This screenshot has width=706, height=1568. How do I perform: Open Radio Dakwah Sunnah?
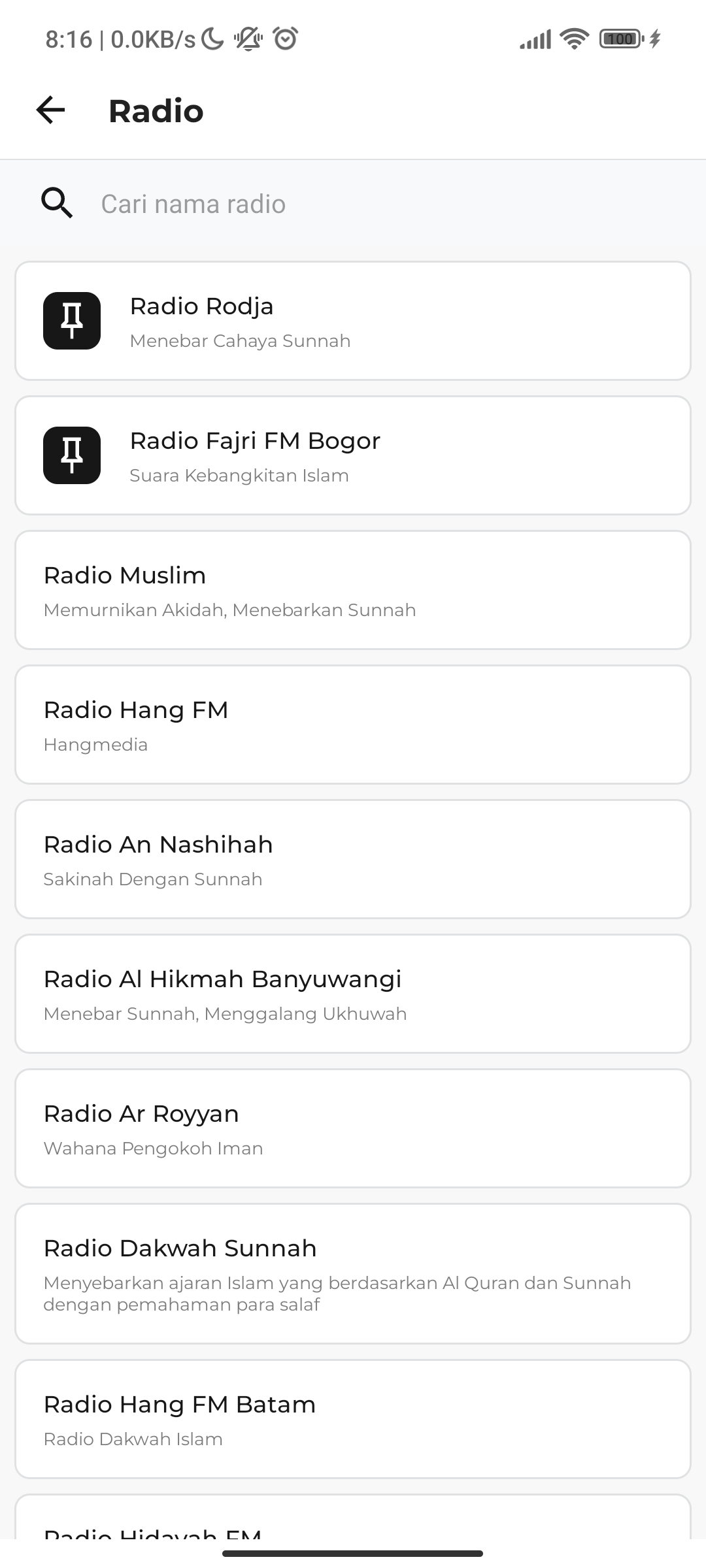(353, 1273)
